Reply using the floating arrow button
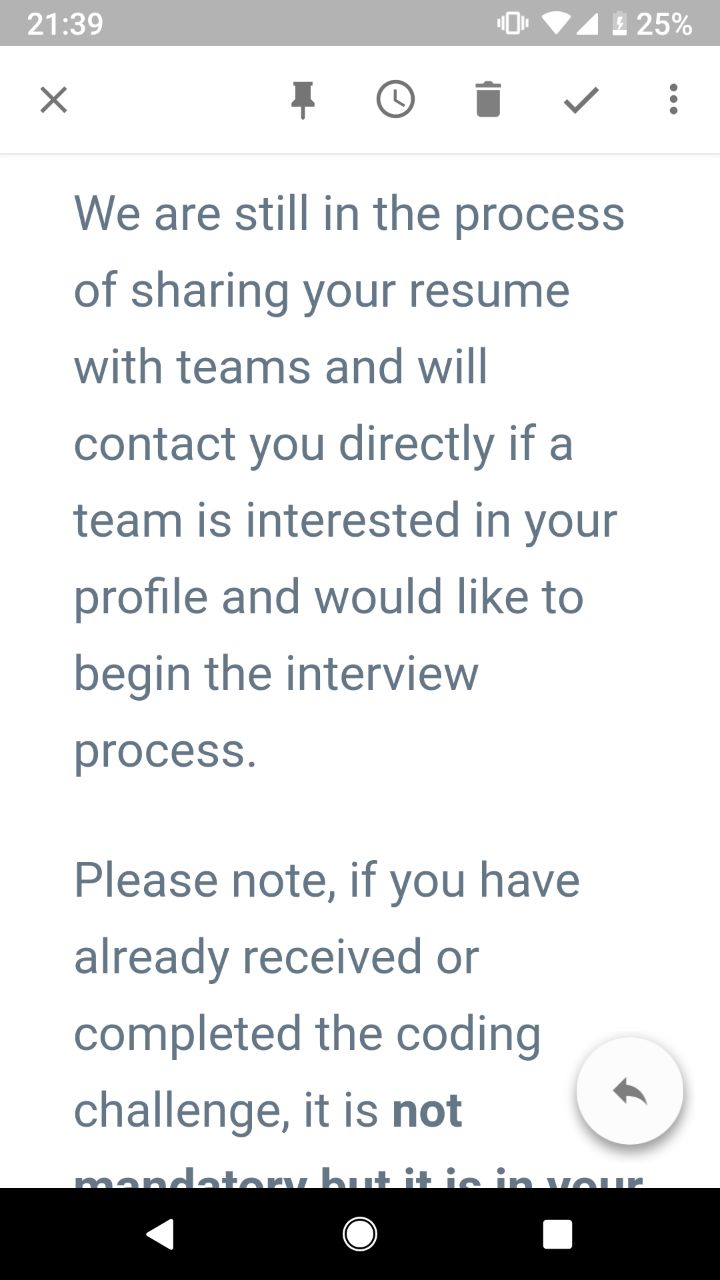The image size is (720, 1280). (630, 1092)
